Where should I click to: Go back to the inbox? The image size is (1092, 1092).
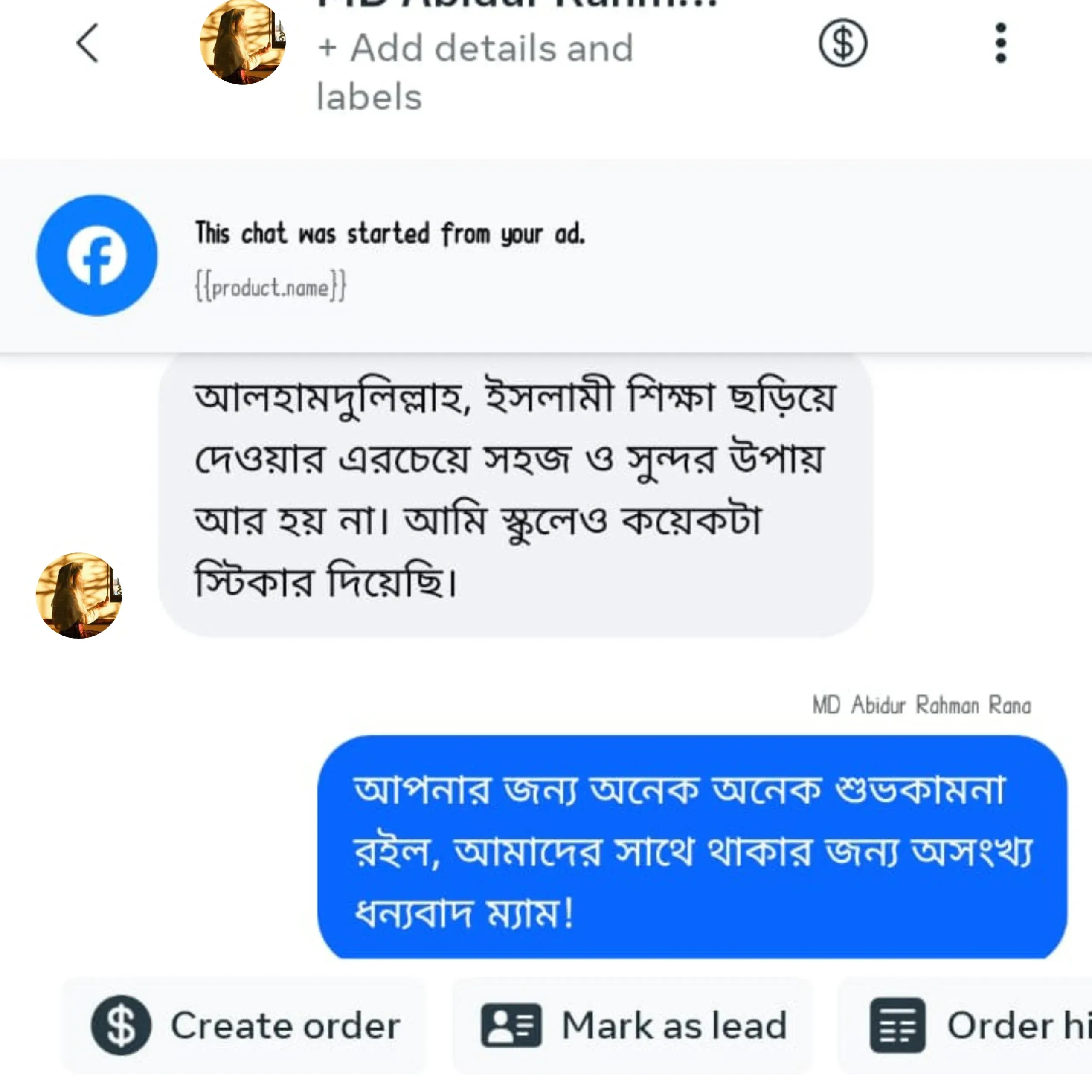[x=87, y=43]
